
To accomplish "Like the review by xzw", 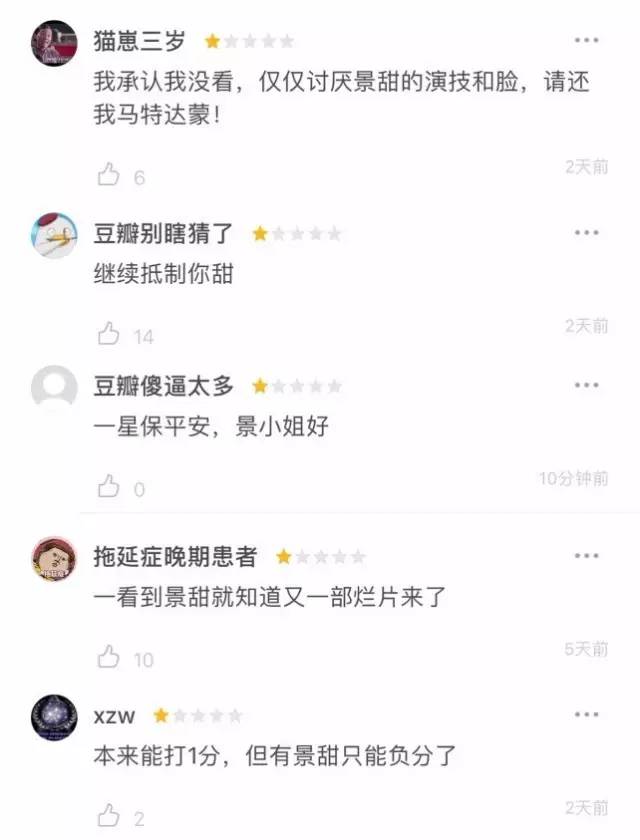I will coord(108,816).
